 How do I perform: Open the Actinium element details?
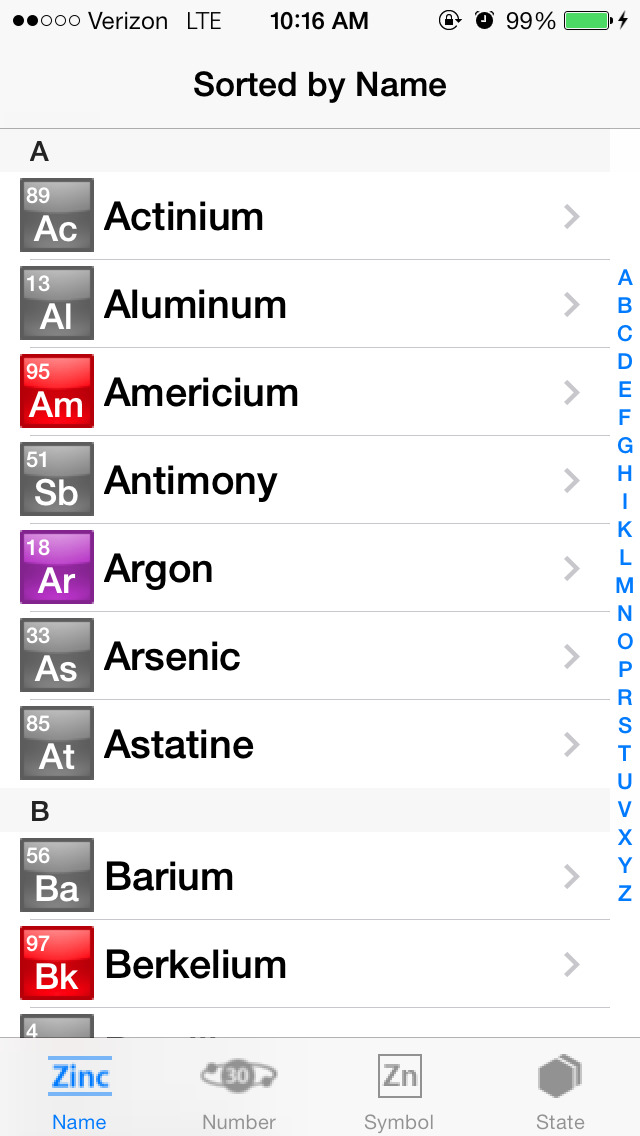click(304, 216)
